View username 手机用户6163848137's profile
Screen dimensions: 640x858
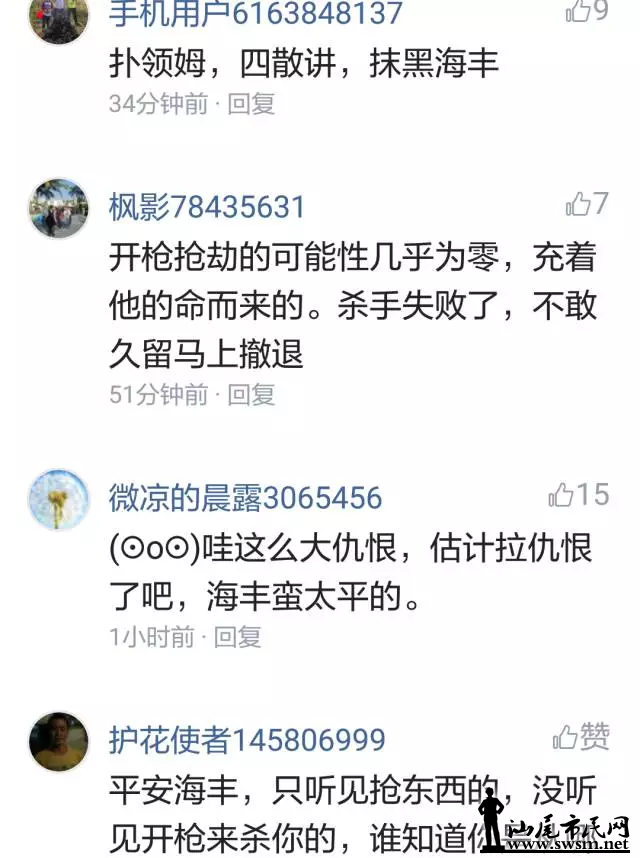coord(255,13)
